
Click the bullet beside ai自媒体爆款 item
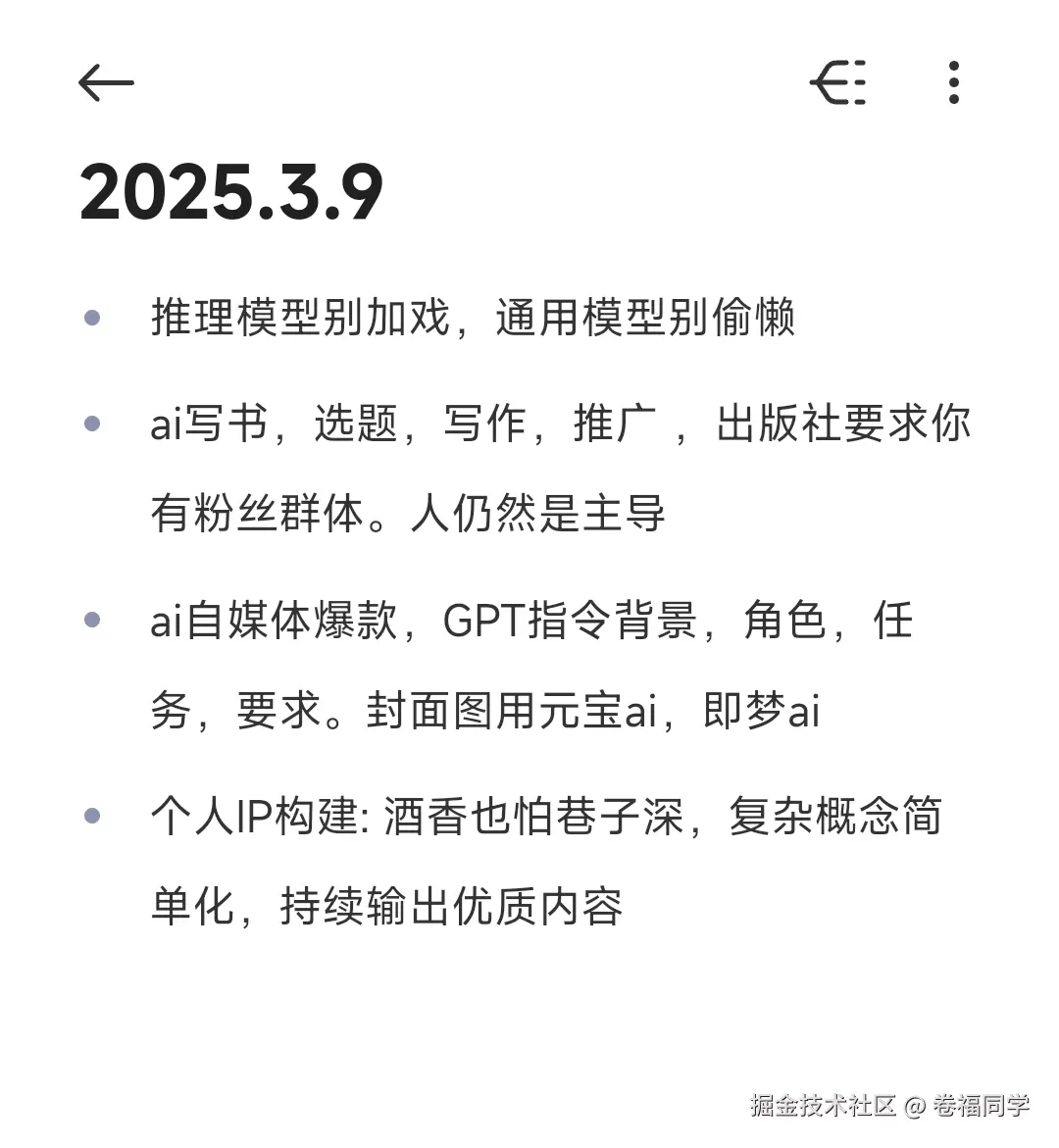click(93, 620)
